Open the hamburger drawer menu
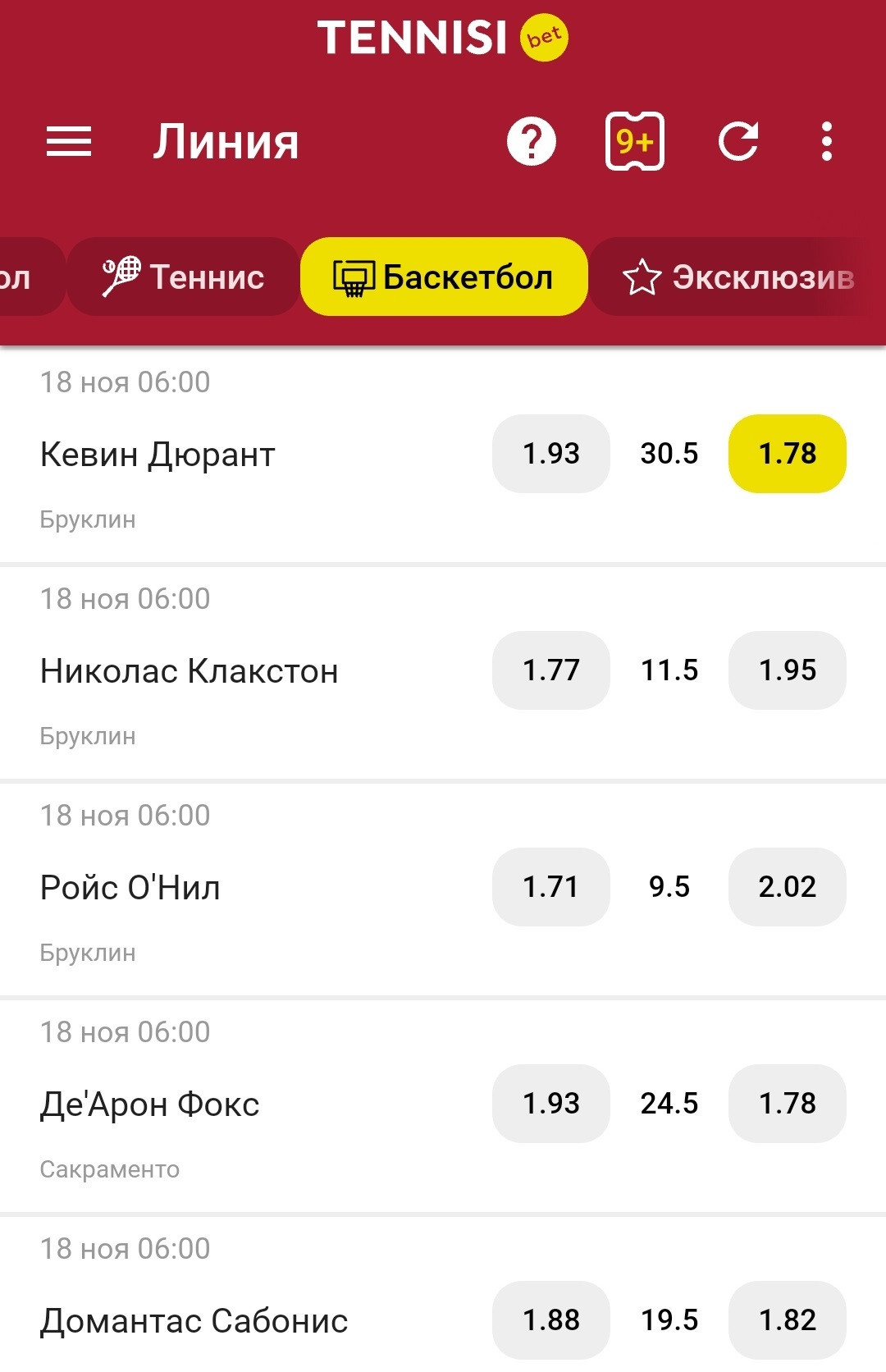The image size is (886, 1372). [x=69, y=141]
